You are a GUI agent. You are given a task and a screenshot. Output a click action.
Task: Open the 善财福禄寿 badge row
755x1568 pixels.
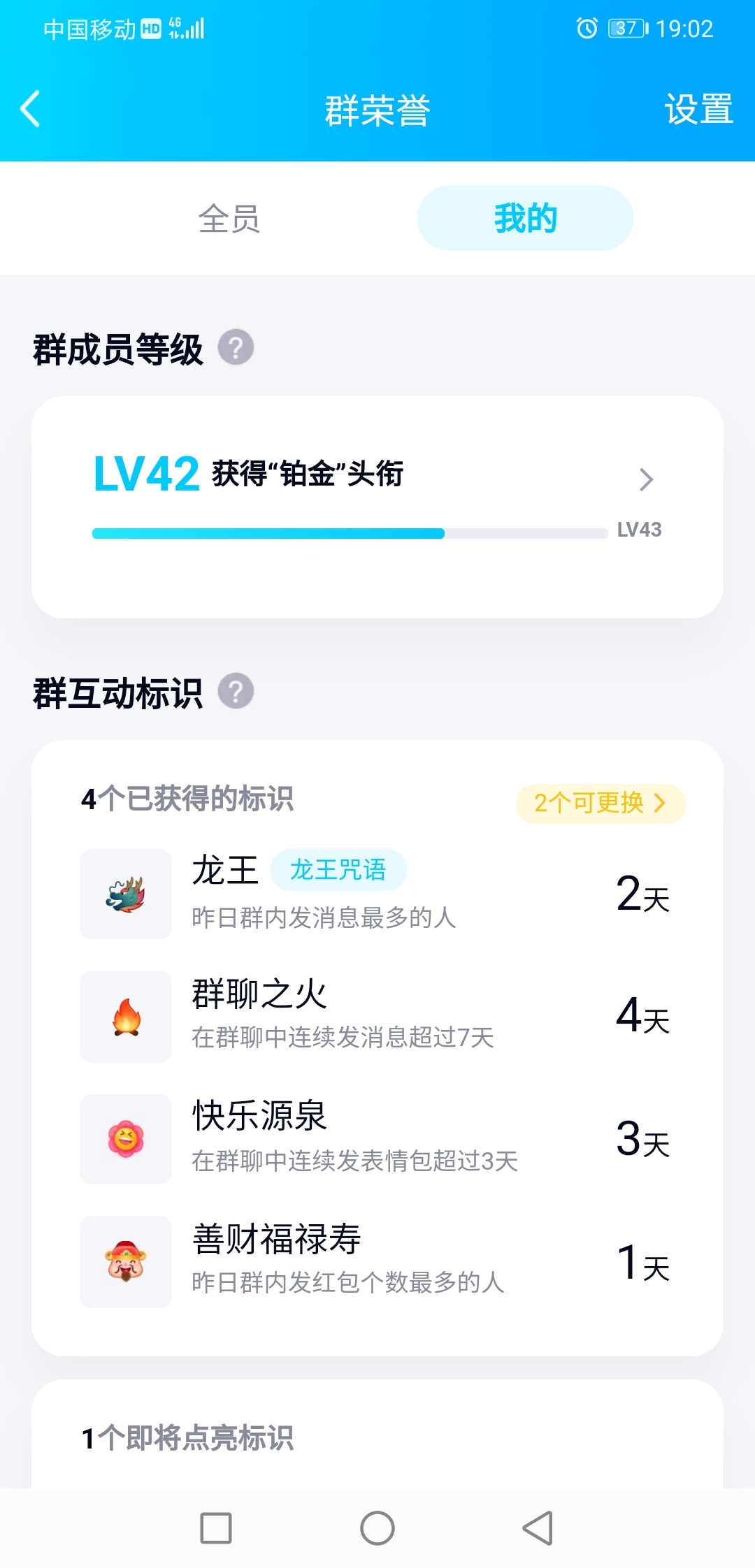(x=377, y=1261)
